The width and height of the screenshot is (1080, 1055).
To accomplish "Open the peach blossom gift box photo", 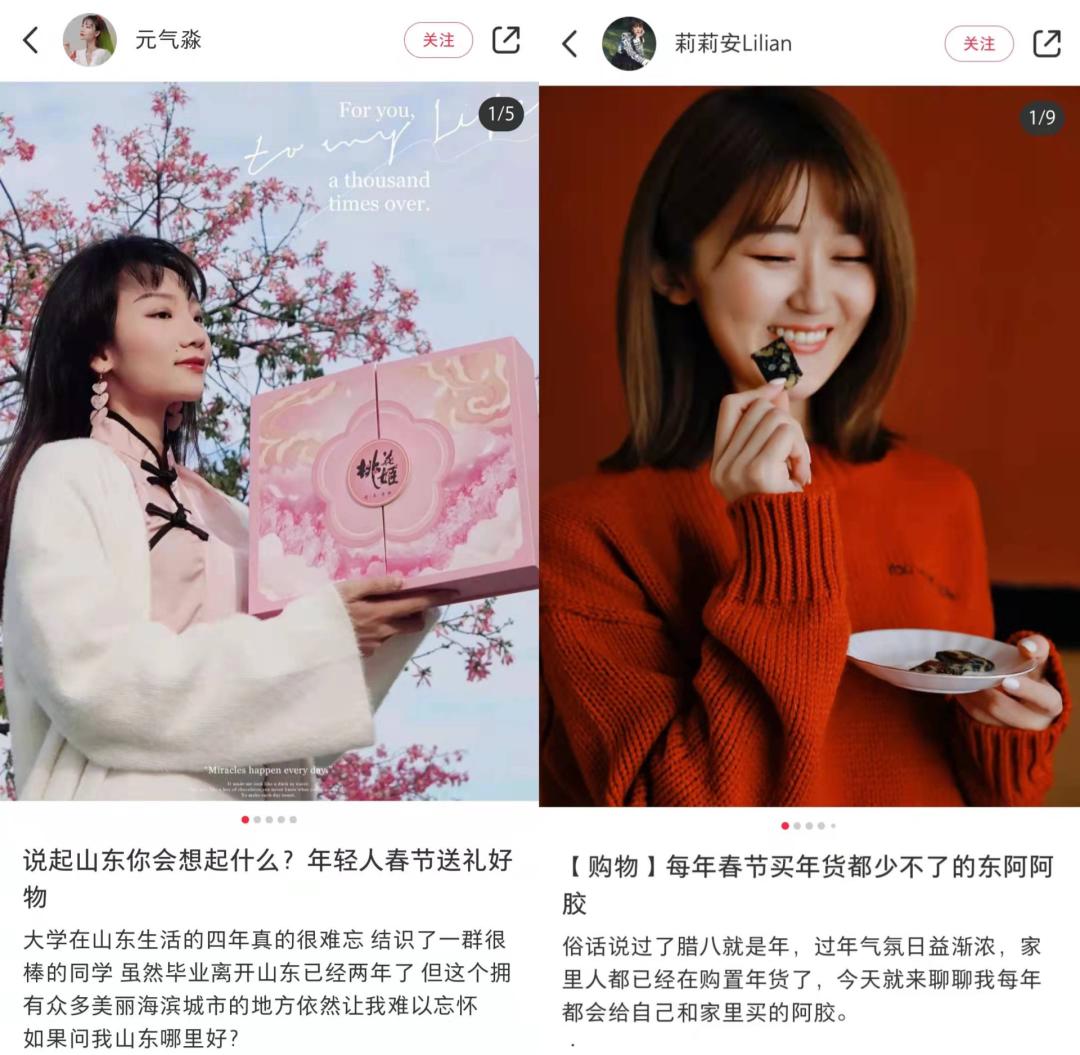I will (x=268, y=440).
